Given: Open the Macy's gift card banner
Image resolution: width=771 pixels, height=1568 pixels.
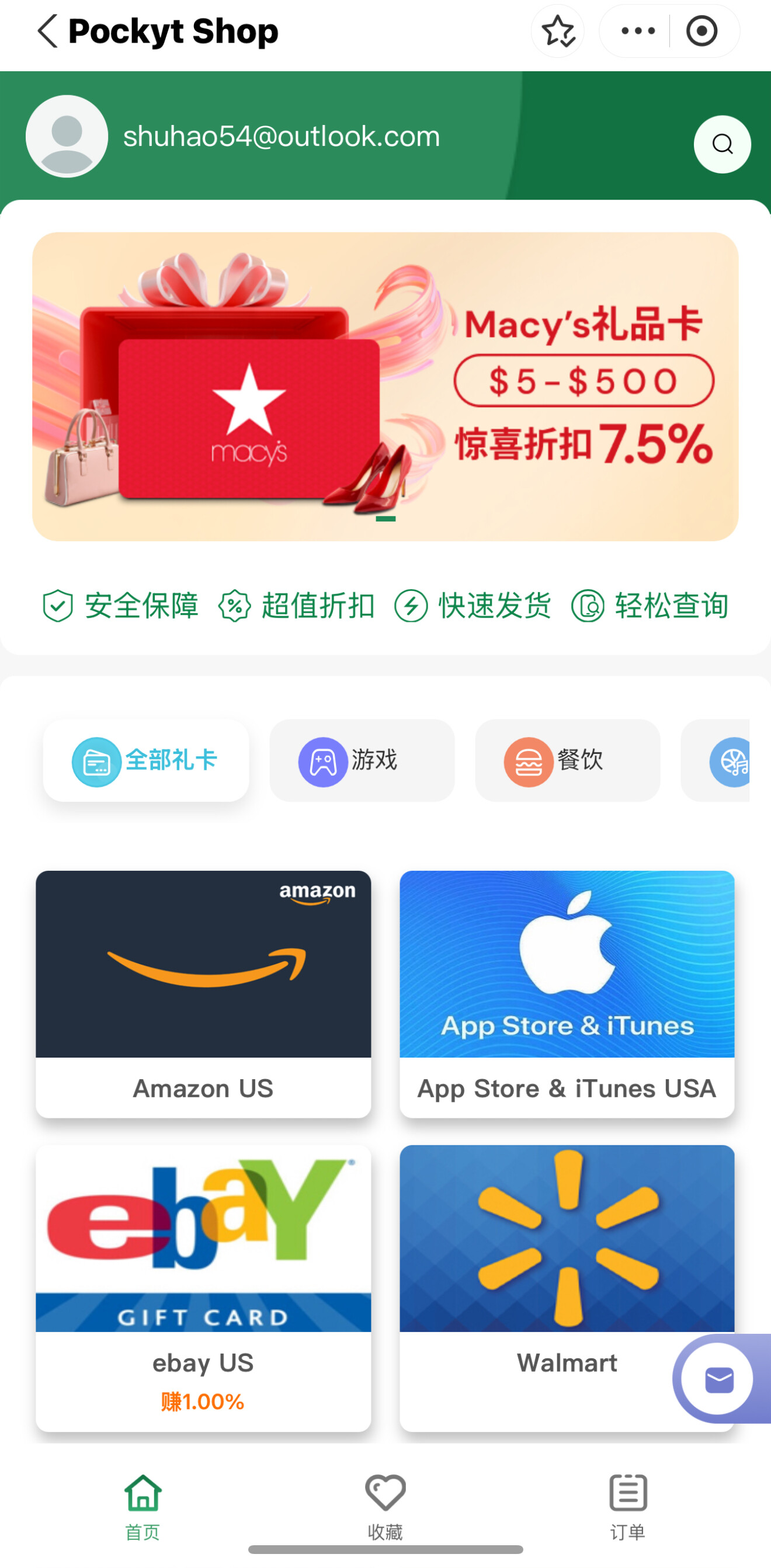Looking at the screenshot, I should (385, 387).
